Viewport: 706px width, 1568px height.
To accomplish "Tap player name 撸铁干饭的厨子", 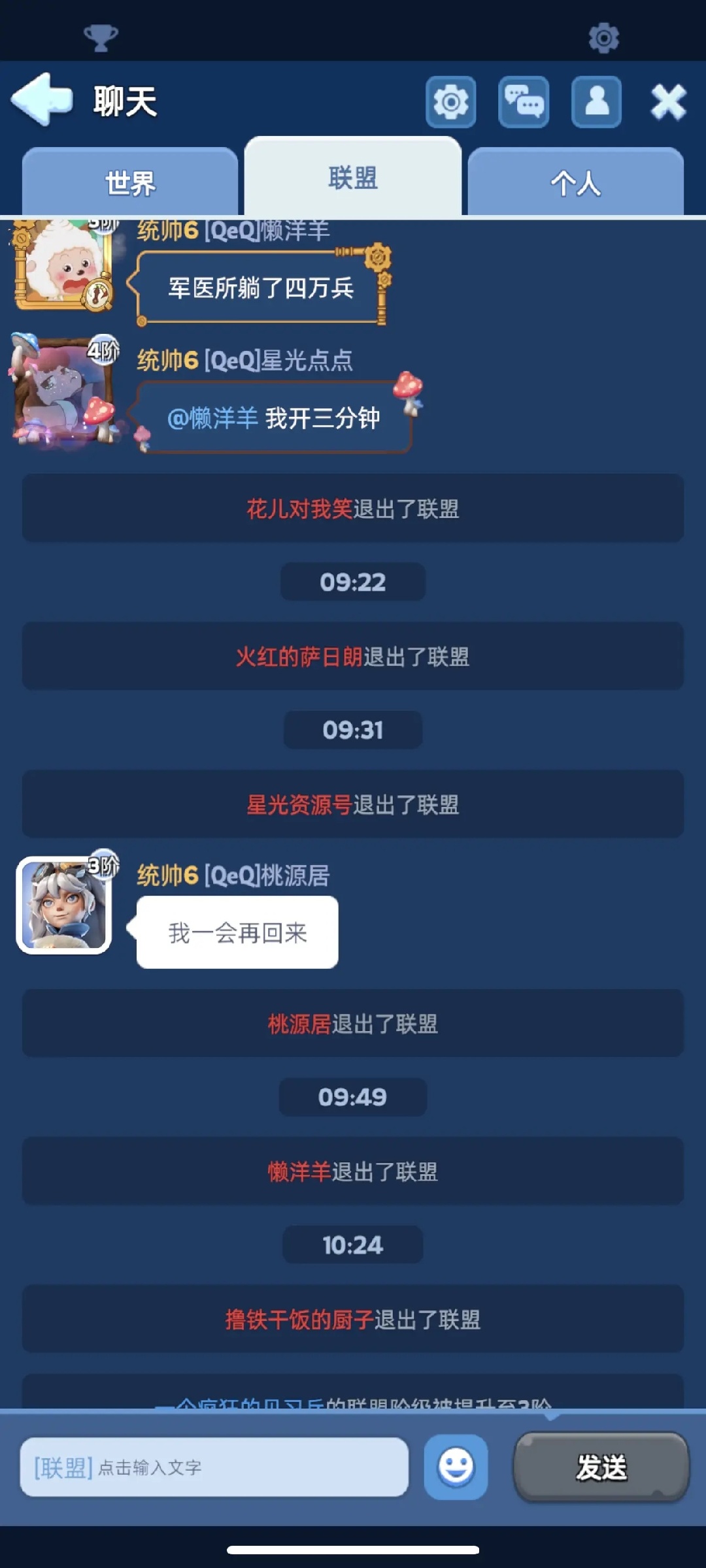I will [299, 1320].
